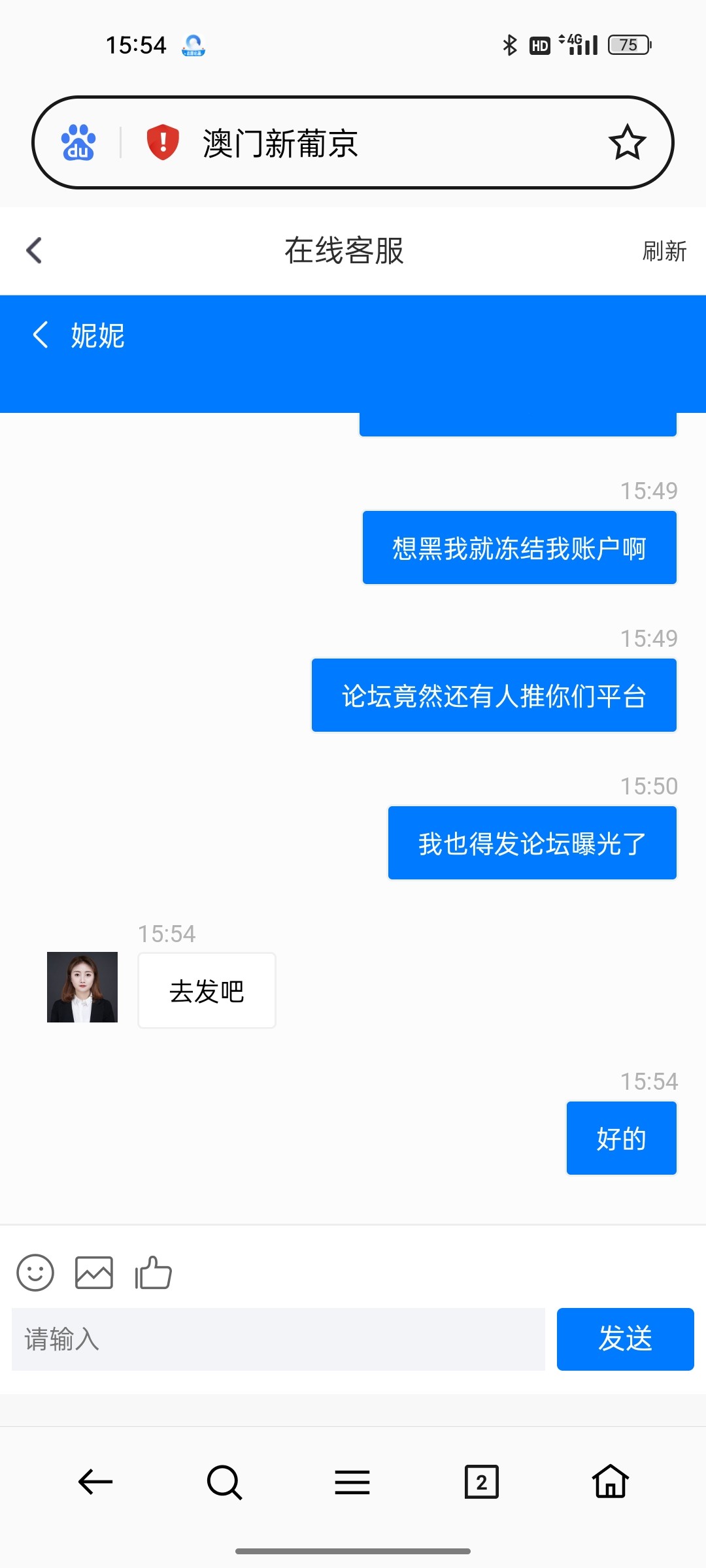Open the emoji picker
Image resolution: width=706 pixels, height=1568 pixels.
click(35, 1273)
